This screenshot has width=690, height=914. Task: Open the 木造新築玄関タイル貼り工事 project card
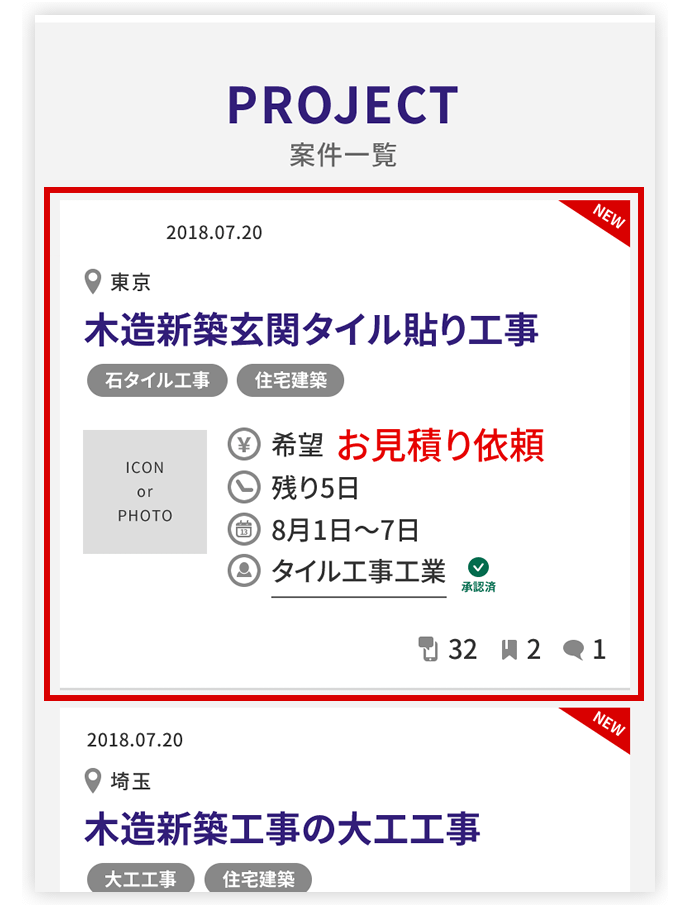point(311,331)
